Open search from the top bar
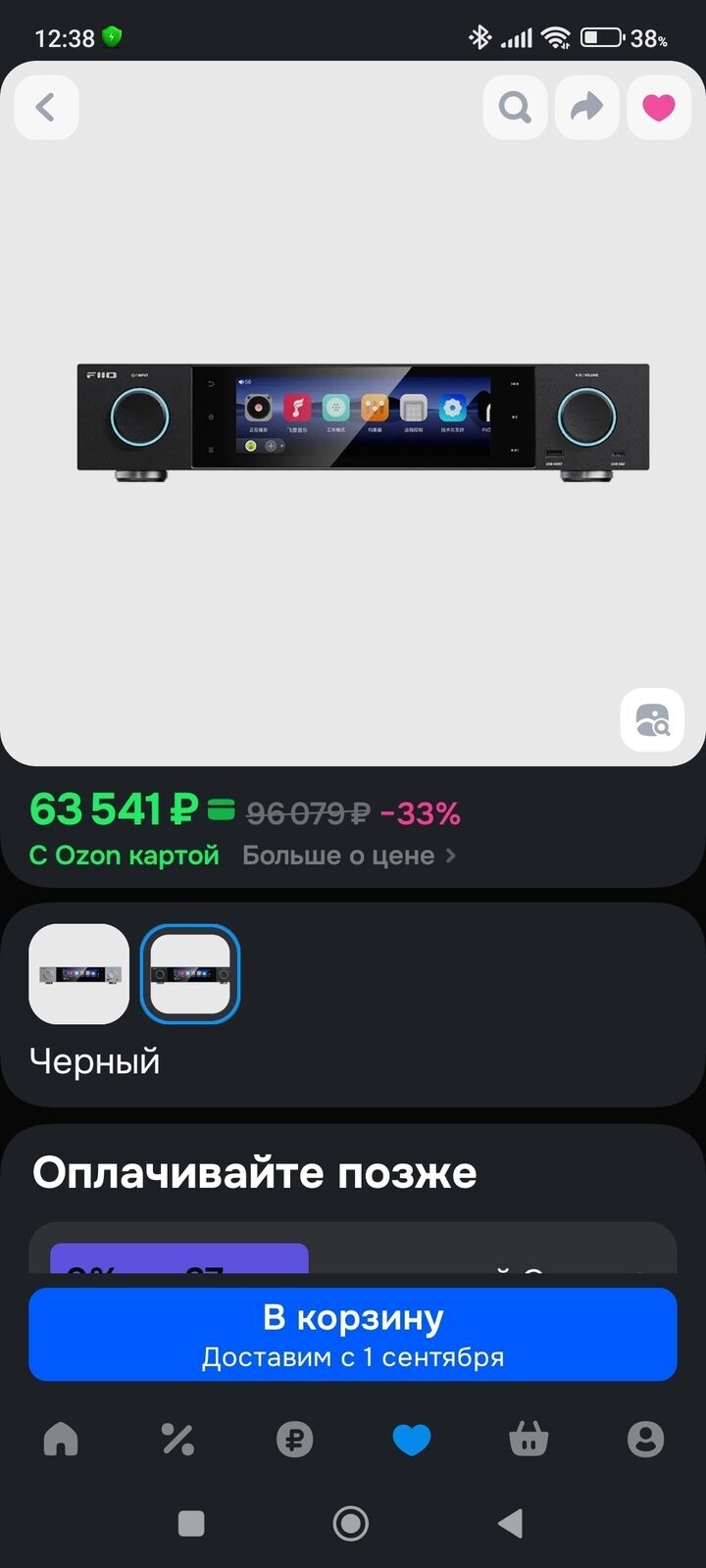The image size is (706, 1568). pyautogui.click(x=515, y=107)
